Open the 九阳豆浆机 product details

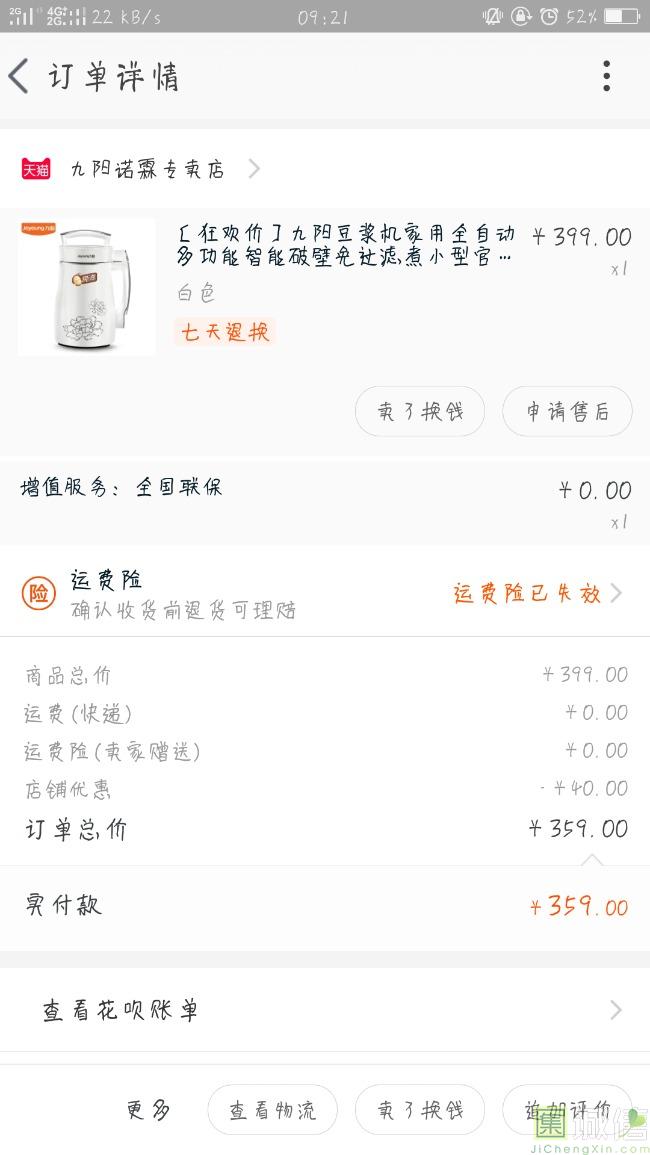click(345, 246)
